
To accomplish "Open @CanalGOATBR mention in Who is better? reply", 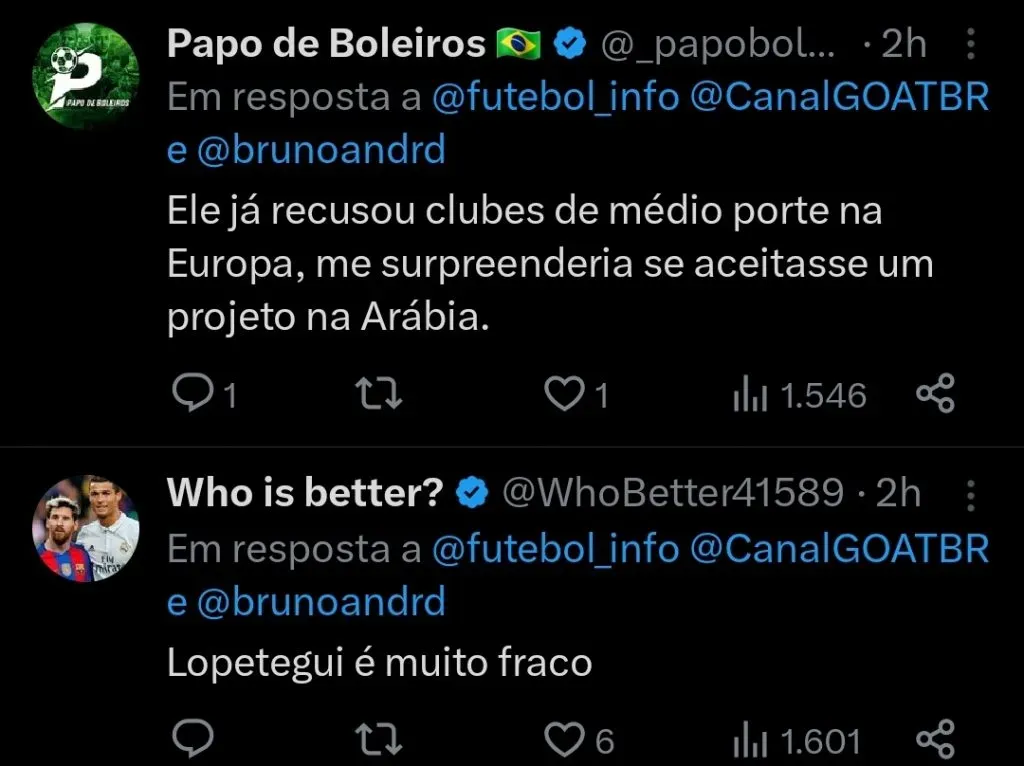I will [839, 549].
